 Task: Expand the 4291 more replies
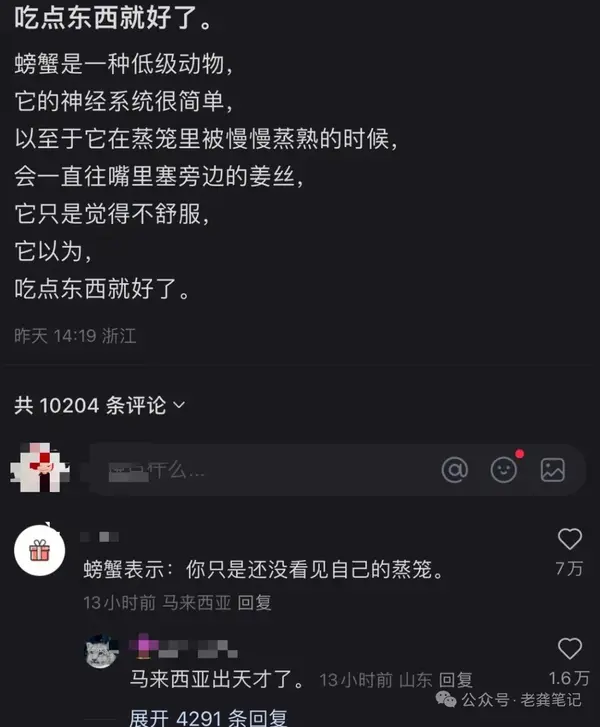tap(208, 716)
